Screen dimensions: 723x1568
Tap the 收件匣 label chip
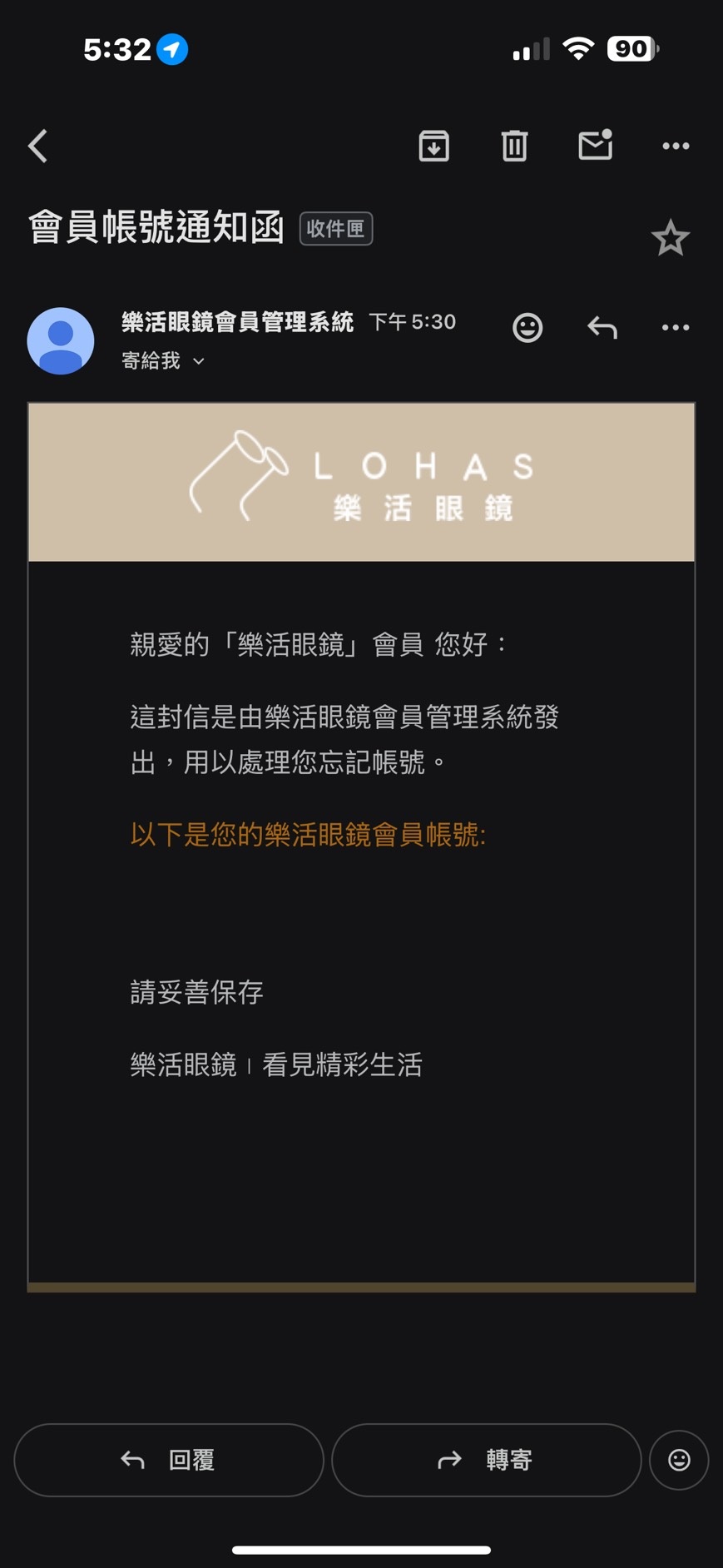point(335,229)
